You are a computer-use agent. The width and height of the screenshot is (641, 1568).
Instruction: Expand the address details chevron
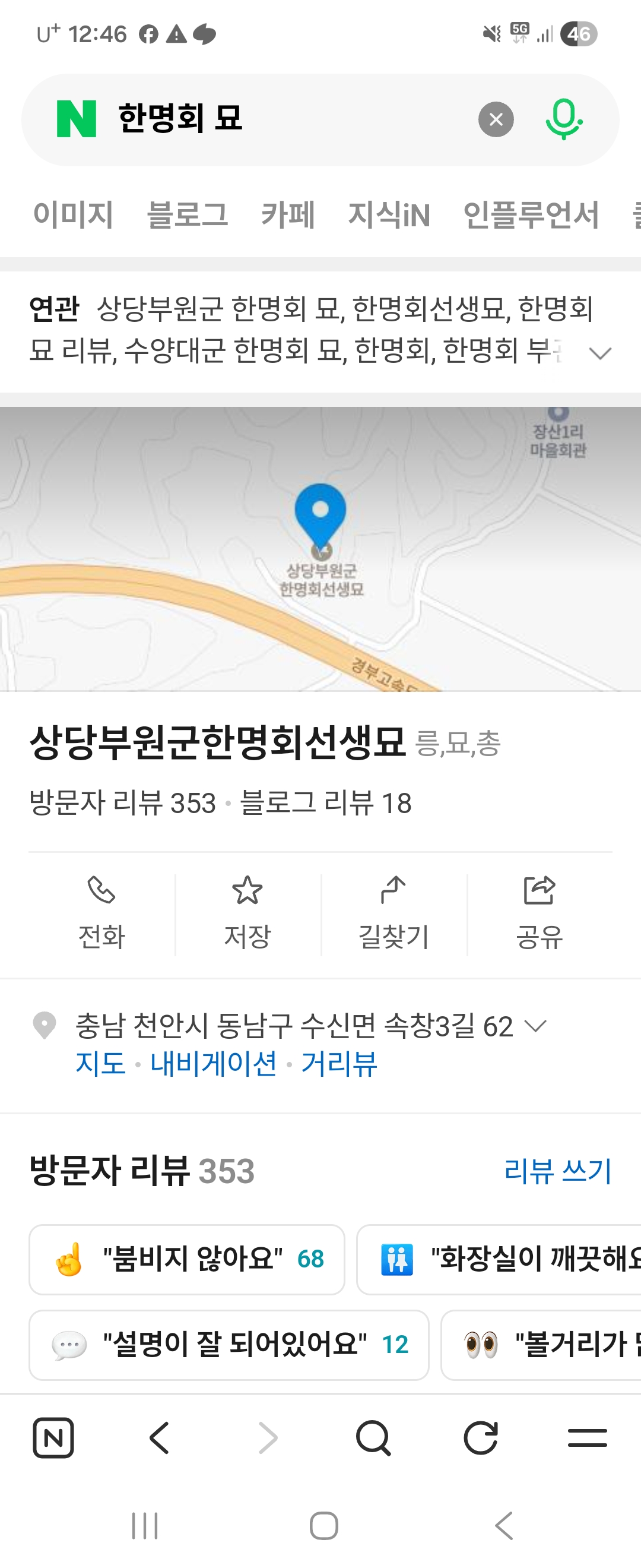535,1026
